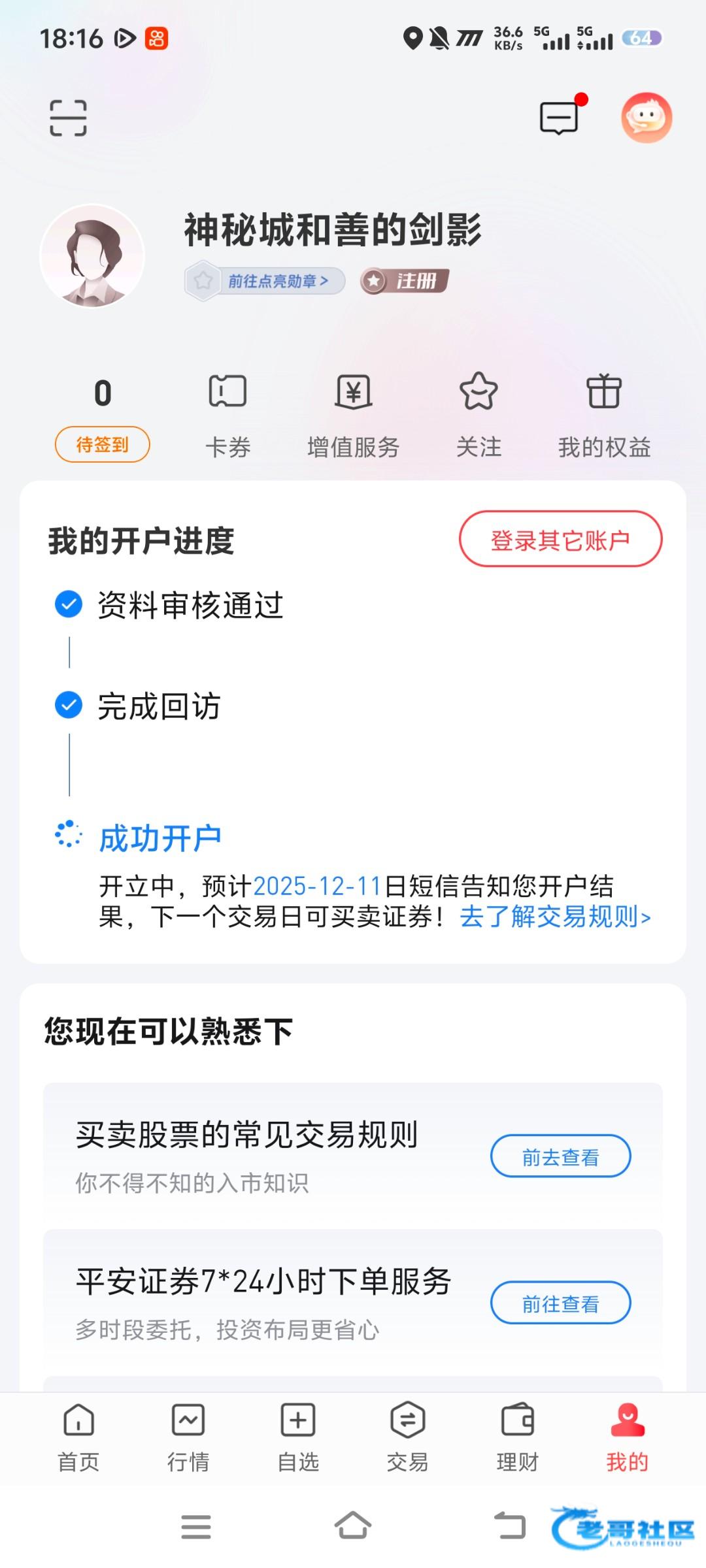Open the scan code icon
This screenshot has width=706, height=1568.
tap(69, 118)
